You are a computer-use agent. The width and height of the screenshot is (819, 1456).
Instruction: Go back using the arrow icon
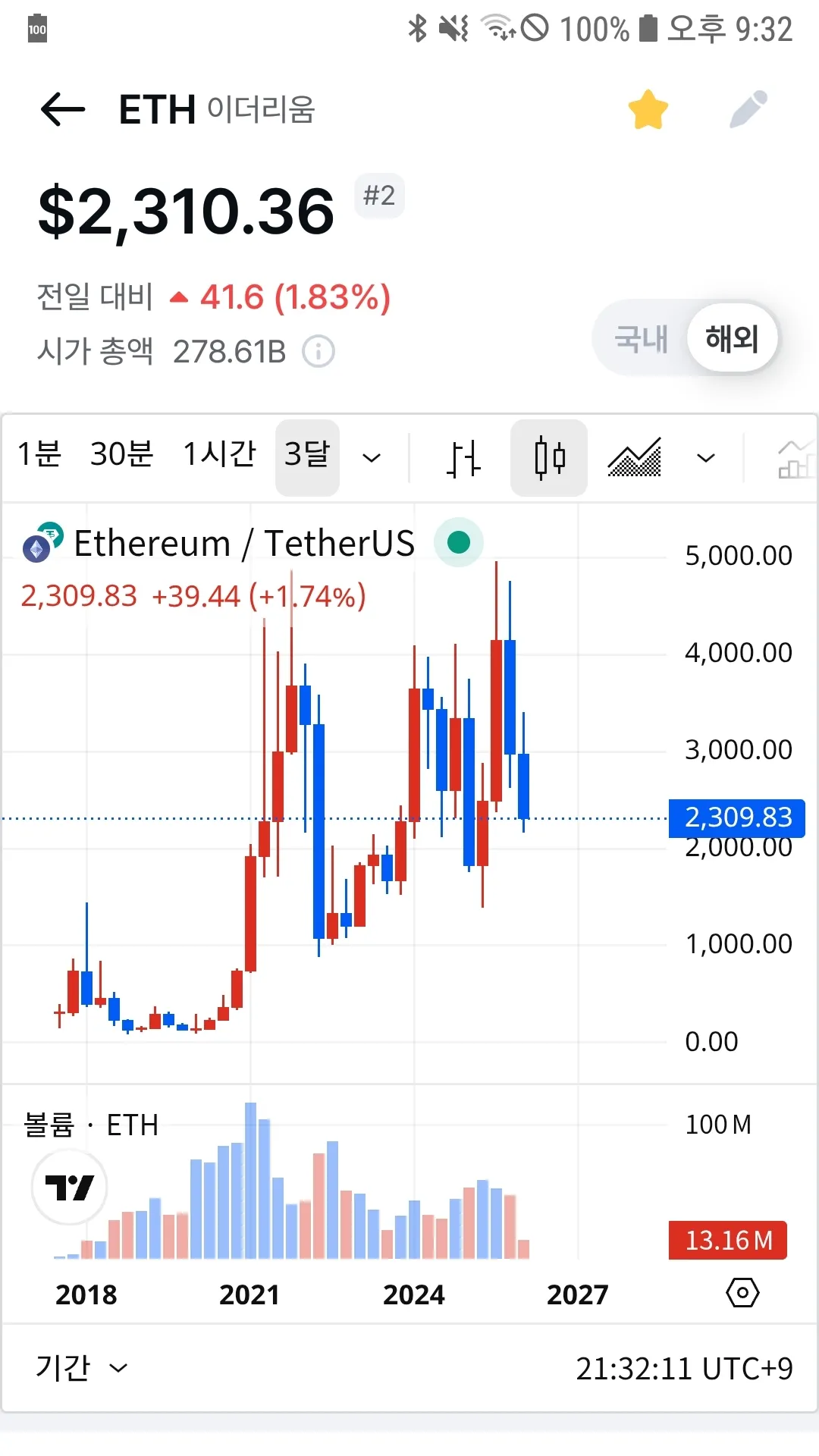click(x=63, y=109)
